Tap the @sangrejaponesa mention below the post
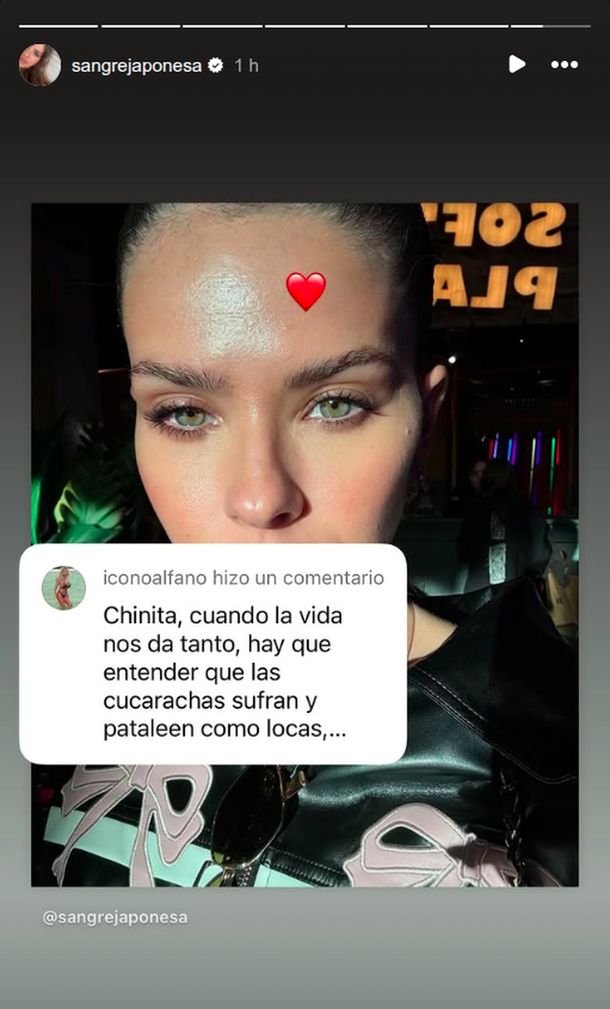Screen dimensions: 610x1009 pyautogui.click(x=115, y=916)
